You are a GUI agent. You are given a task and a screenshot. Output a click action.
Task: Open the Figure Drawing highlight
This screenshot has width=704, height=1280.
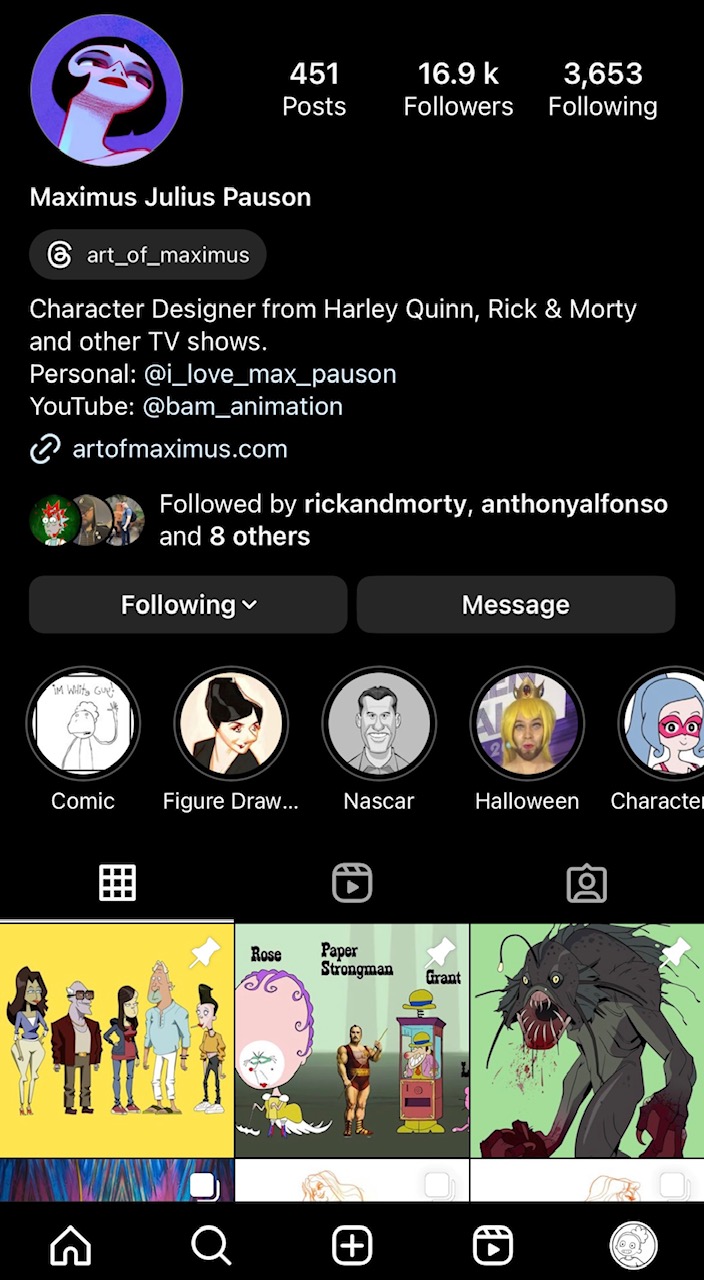pyautogui.click(x=231, y=724)
